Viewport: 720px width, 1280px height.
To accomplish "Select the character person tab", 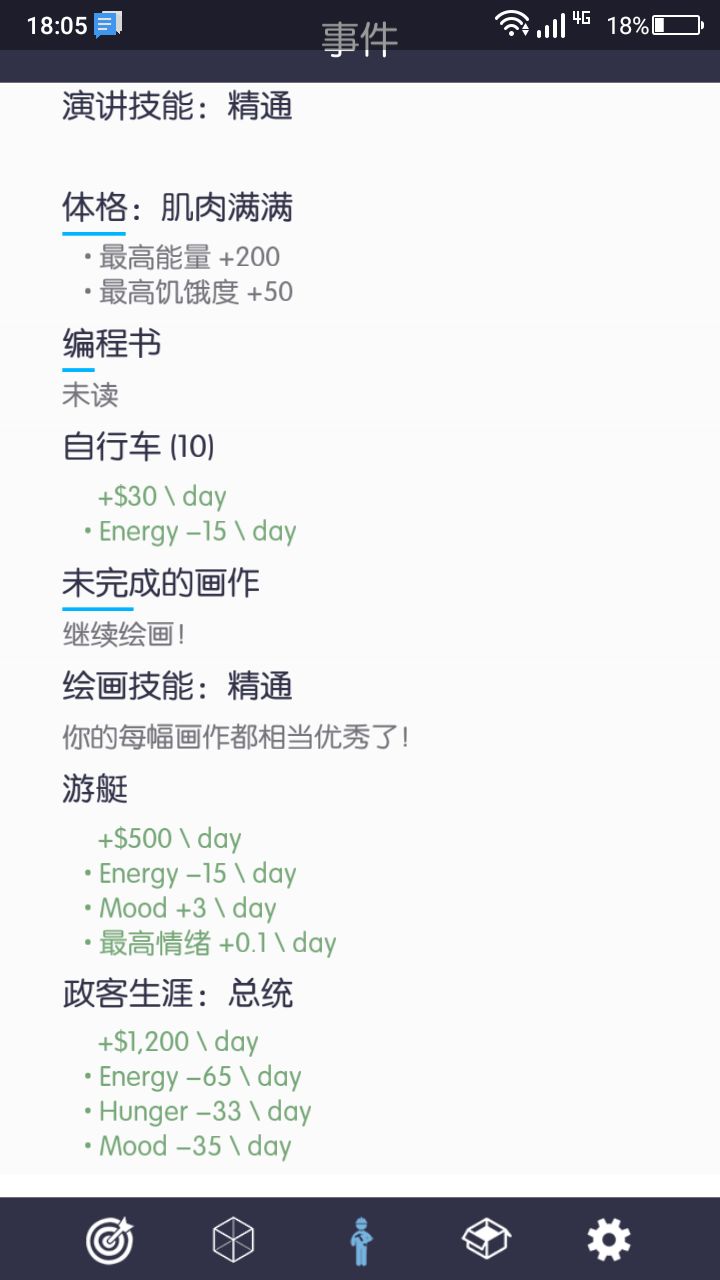I will 360,1241.
